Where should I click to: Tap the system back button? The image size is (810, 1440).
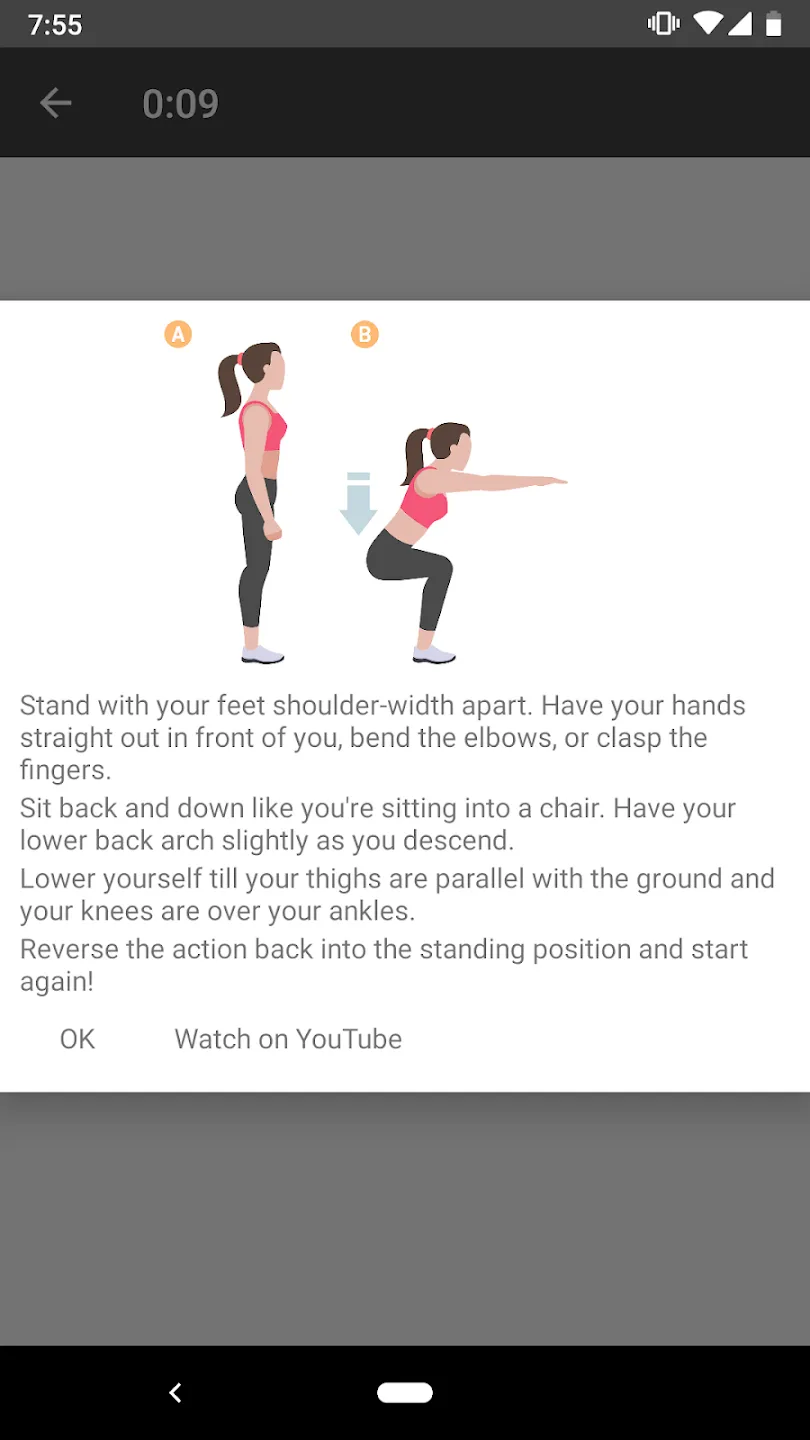coord(175,1392)
